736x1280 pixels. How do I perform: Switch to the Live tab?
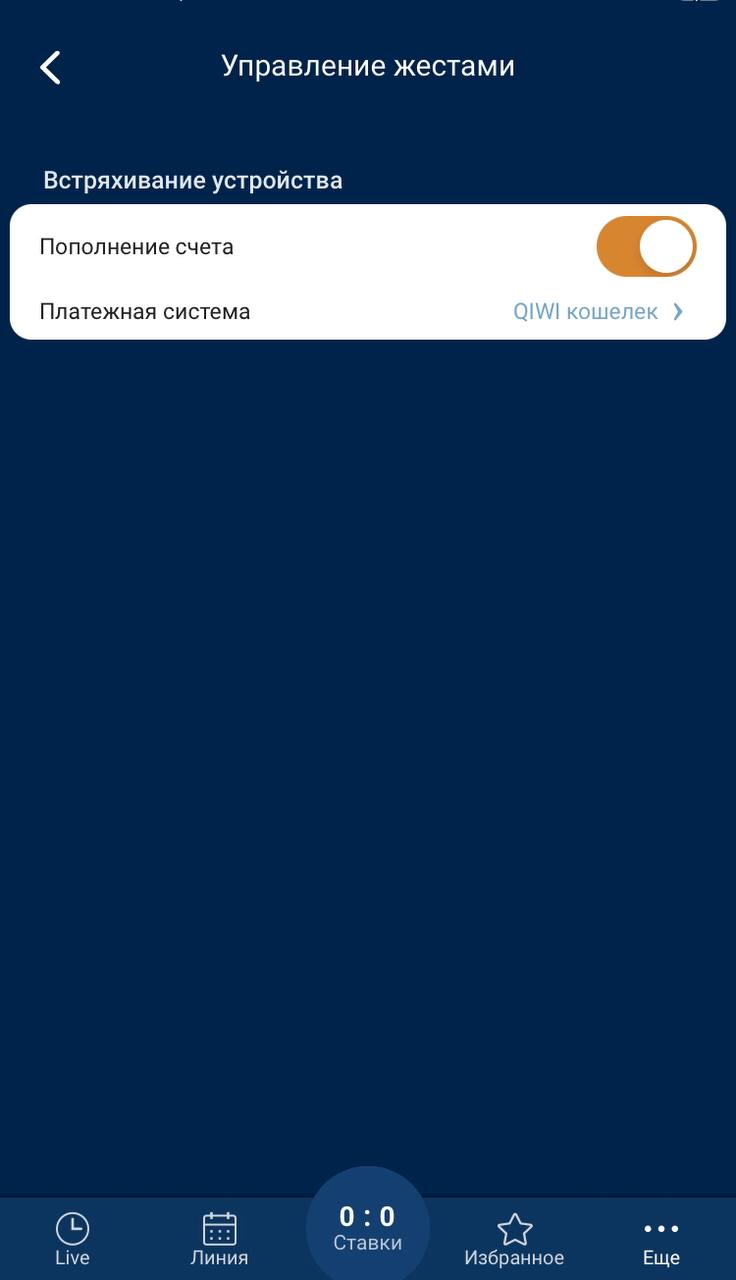pos(72,1239)
